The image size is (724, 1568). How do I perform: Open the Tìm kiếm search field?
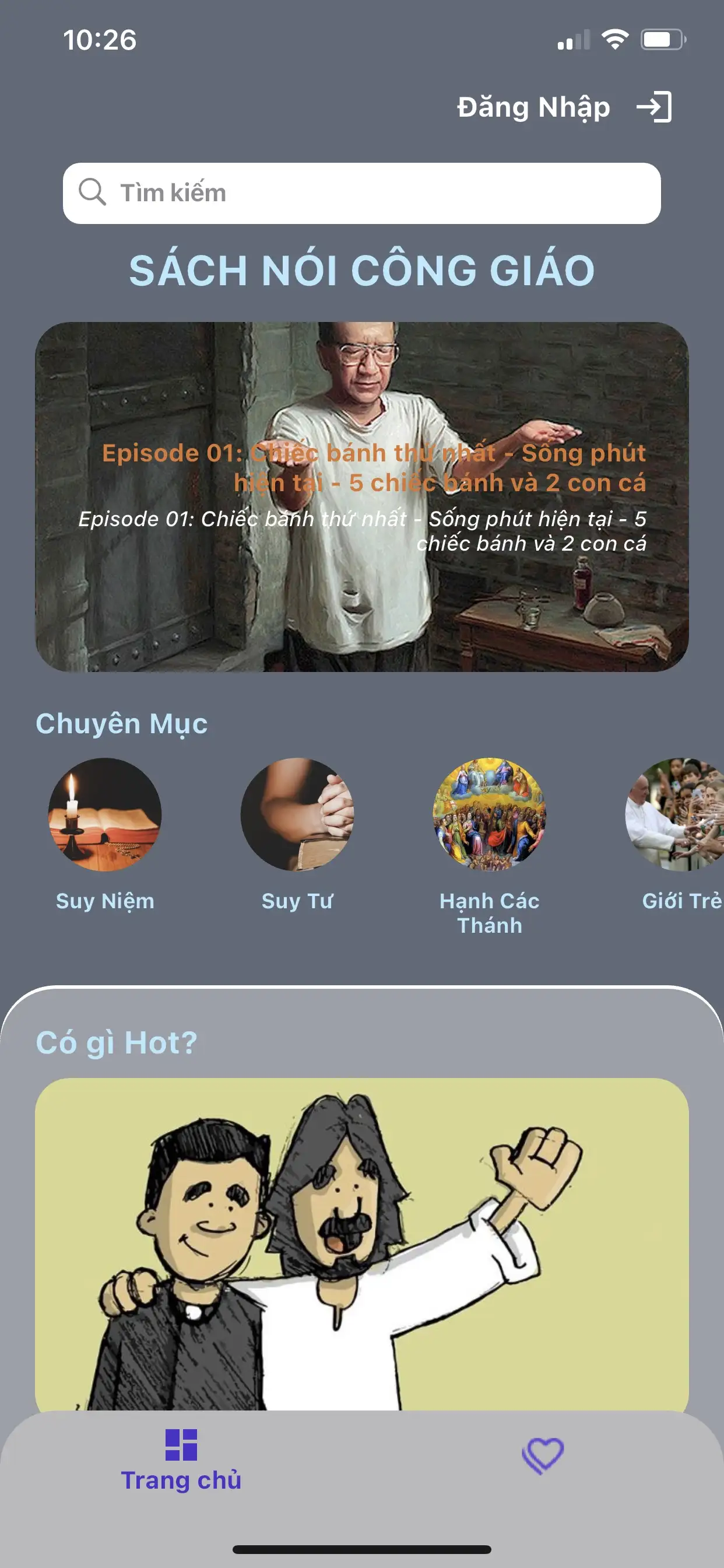[x=361, y=193]
